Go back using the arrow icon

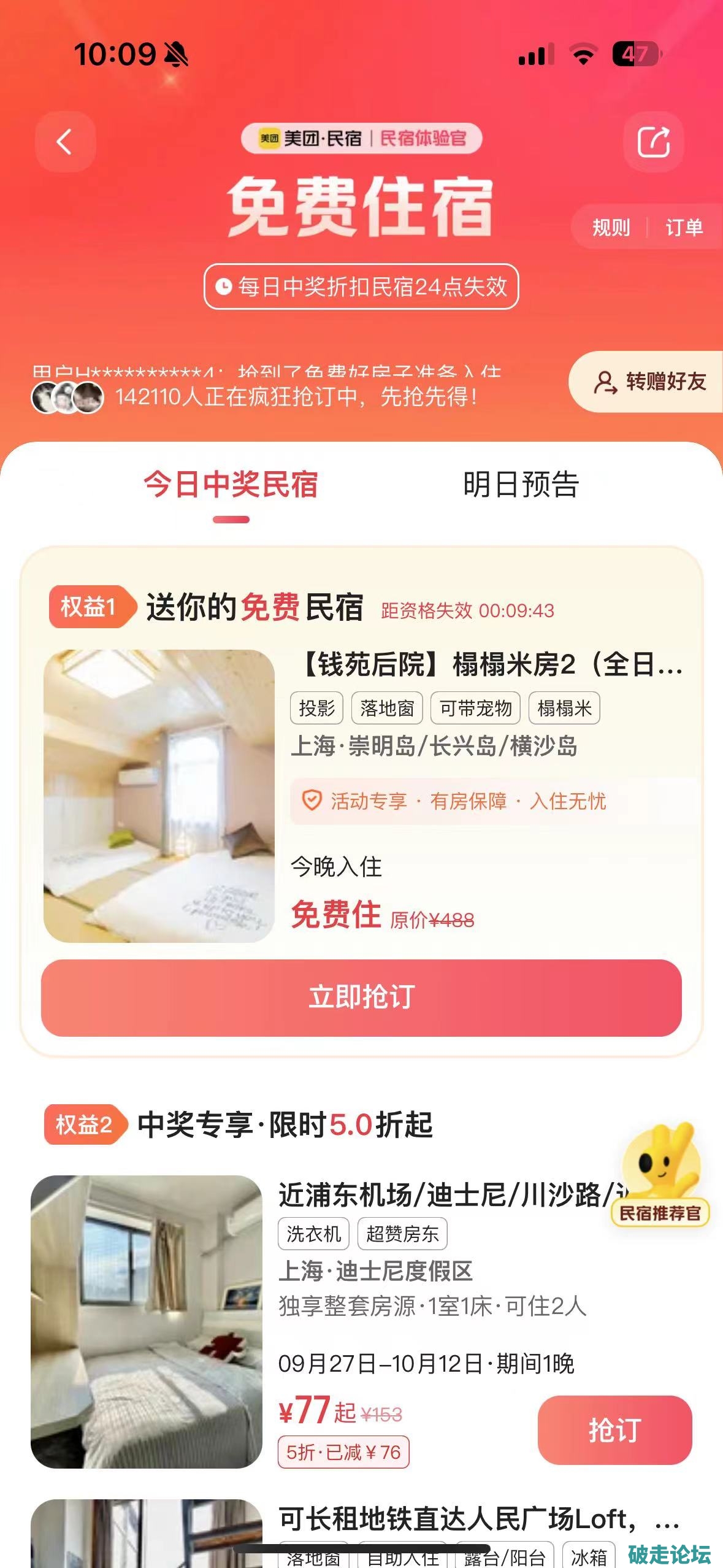click(x=64, y=142)
